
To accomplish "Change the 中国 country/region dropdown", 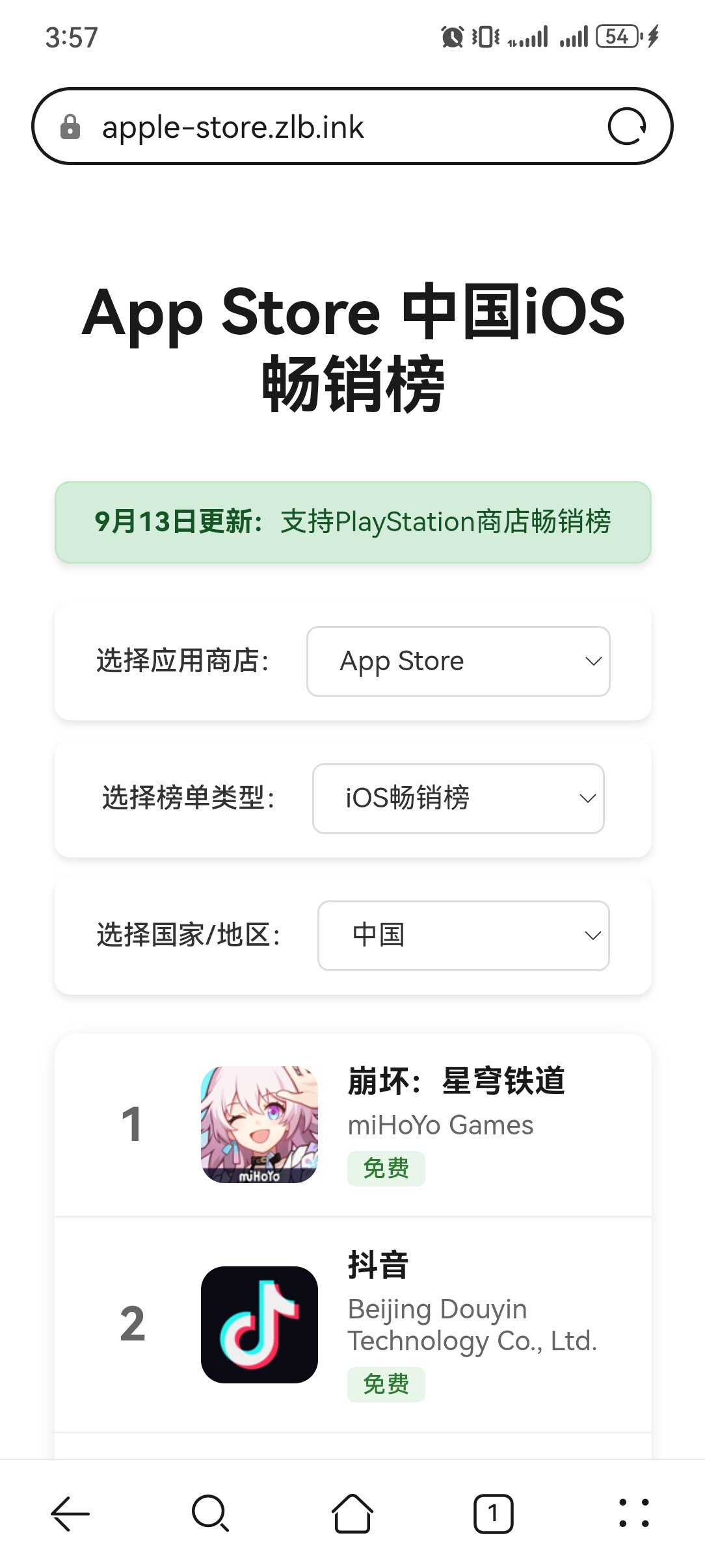I will [x=463, y=935].
